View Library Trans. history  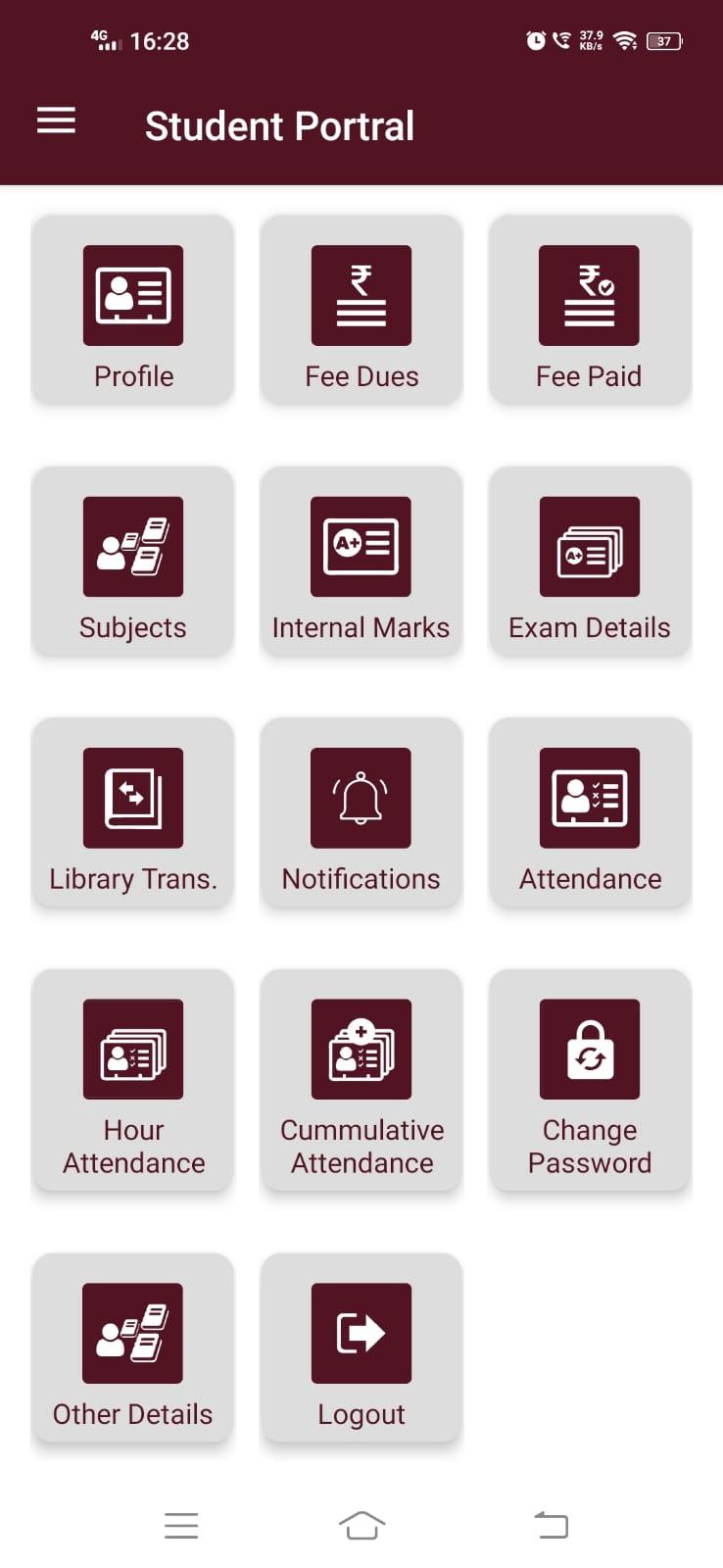click(x=133, y=798)
